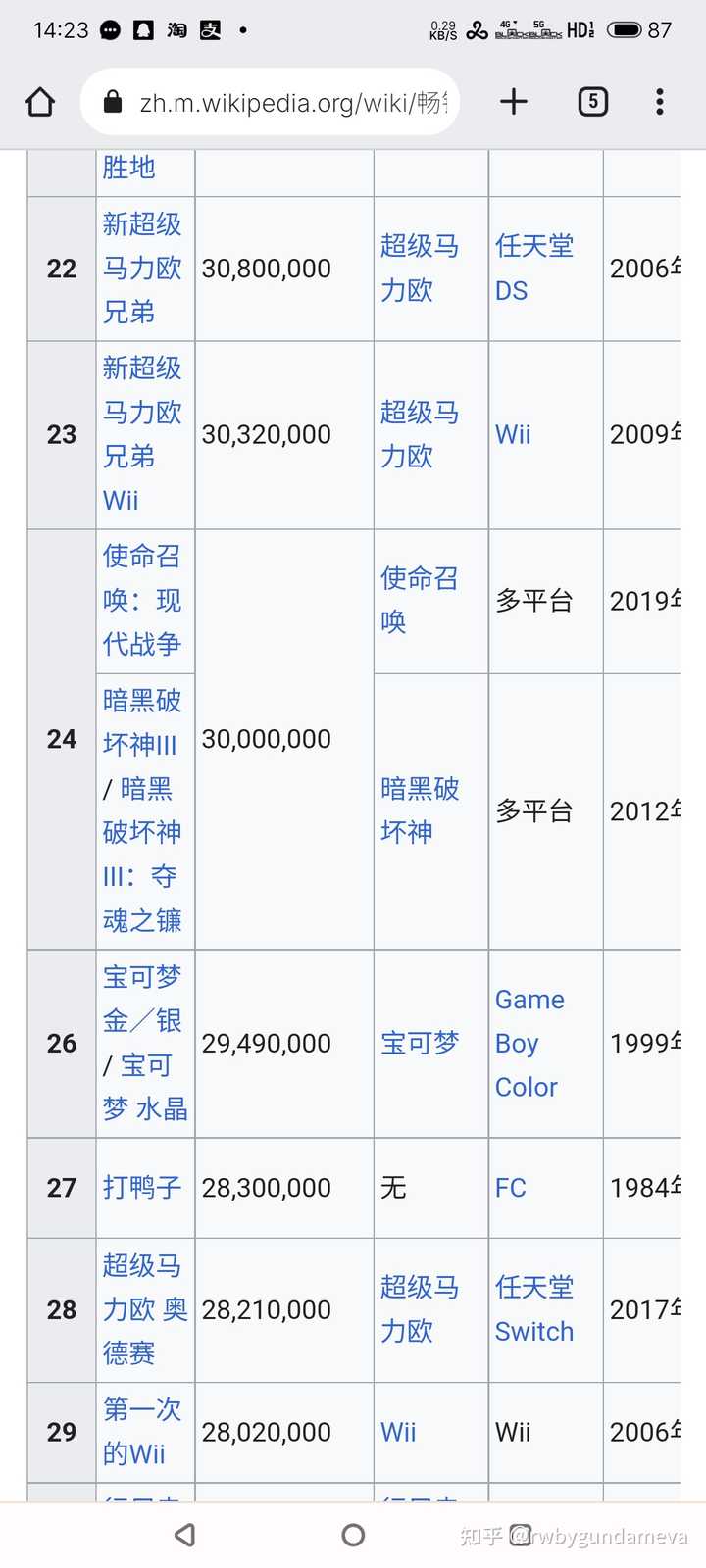Screen dimensions: 706x1568
Task: Open the 第一次的Wii game link
Action: [x=142, y=1432]
